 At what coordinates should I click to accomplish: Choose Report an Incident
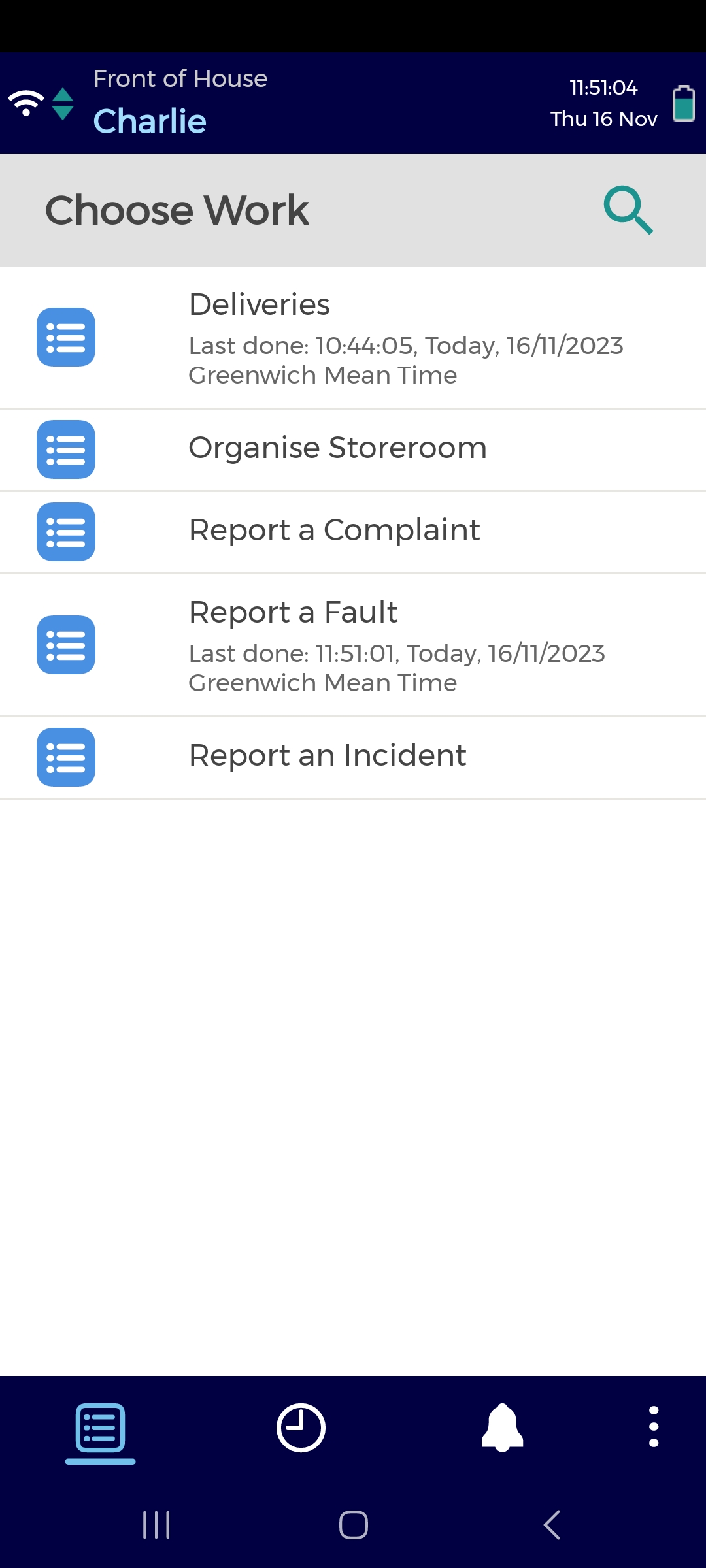[353, 757]
